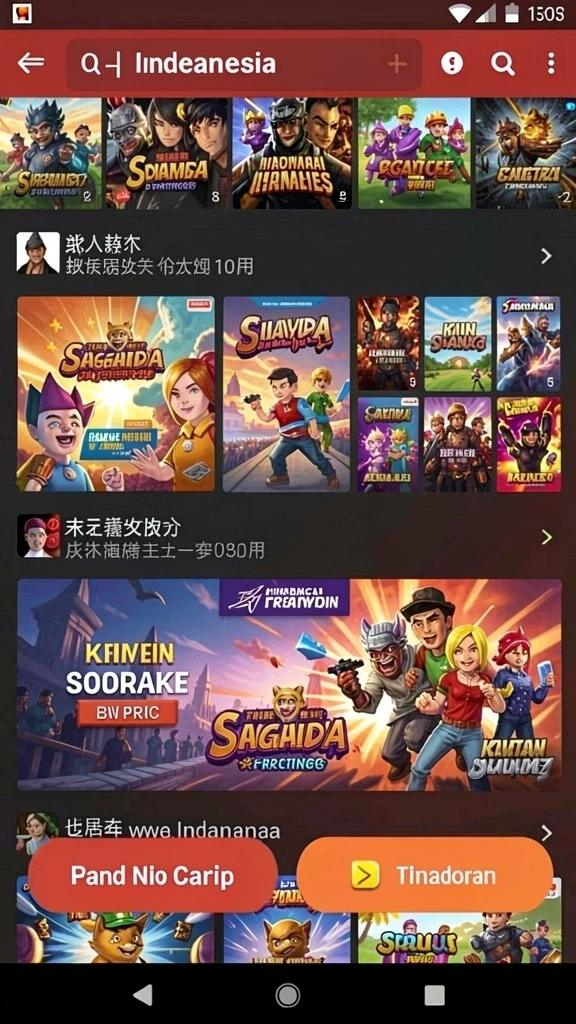Open the large Sagahida card with the purple-hat character
The height and width of the screenshot is (1024, 576).
click(x=116, y=394)
